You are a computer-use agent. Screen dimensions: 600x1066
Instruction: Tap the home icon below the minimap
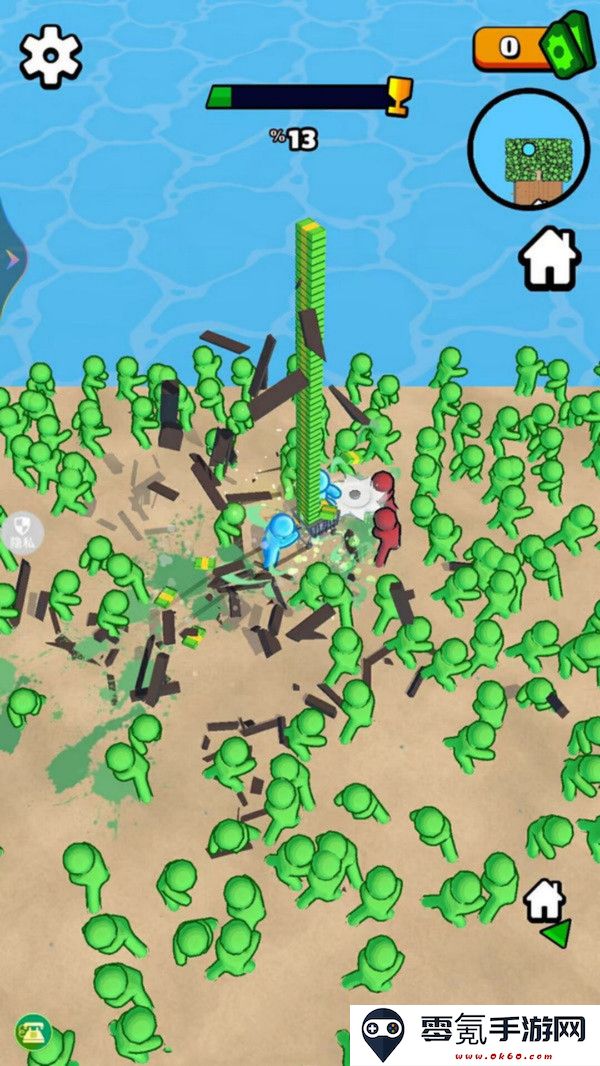pyautogui.click(x=550, y=259)
